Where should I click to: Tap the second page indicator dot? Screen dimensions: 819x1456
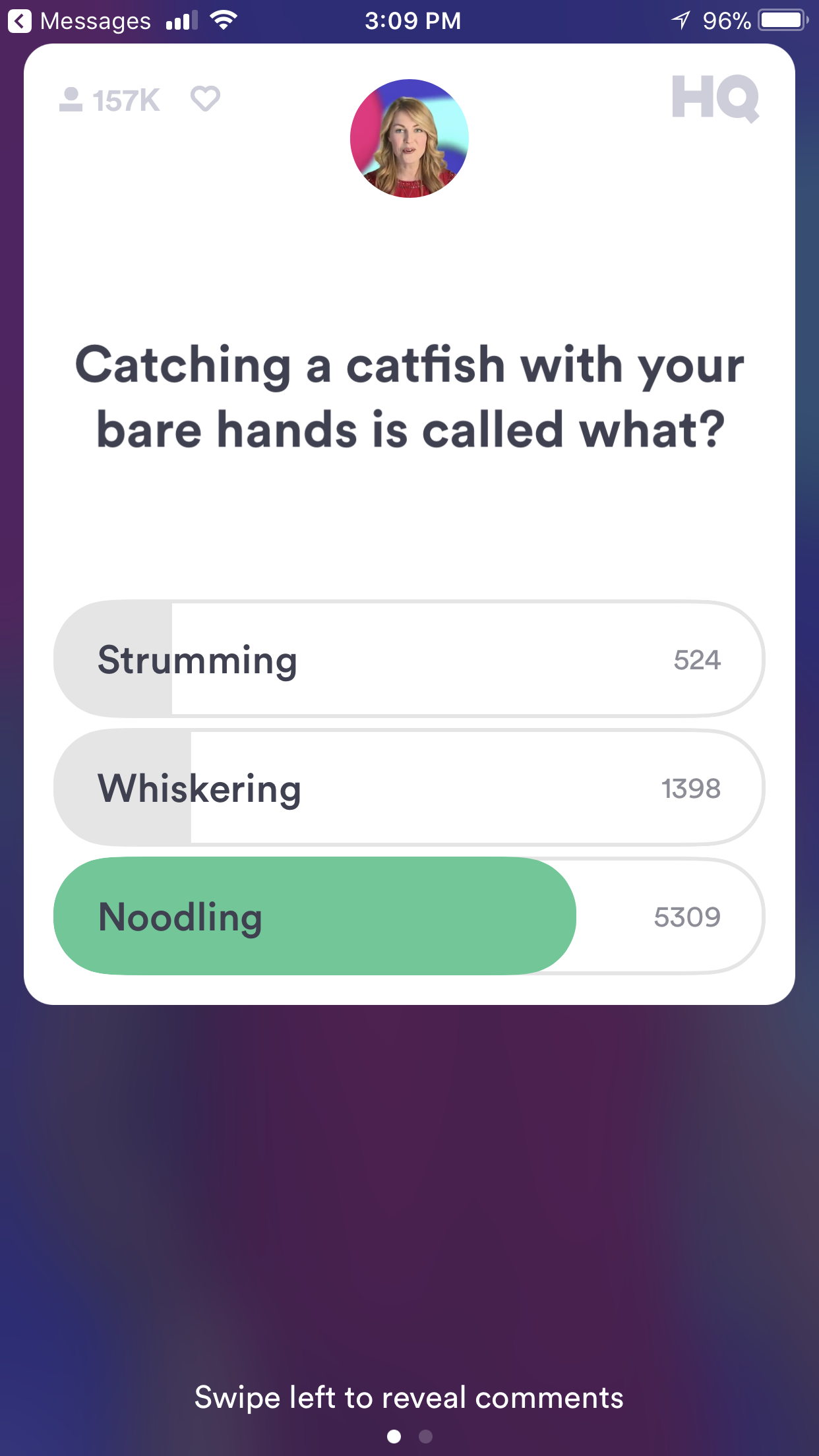click(x=426, y=1436)
